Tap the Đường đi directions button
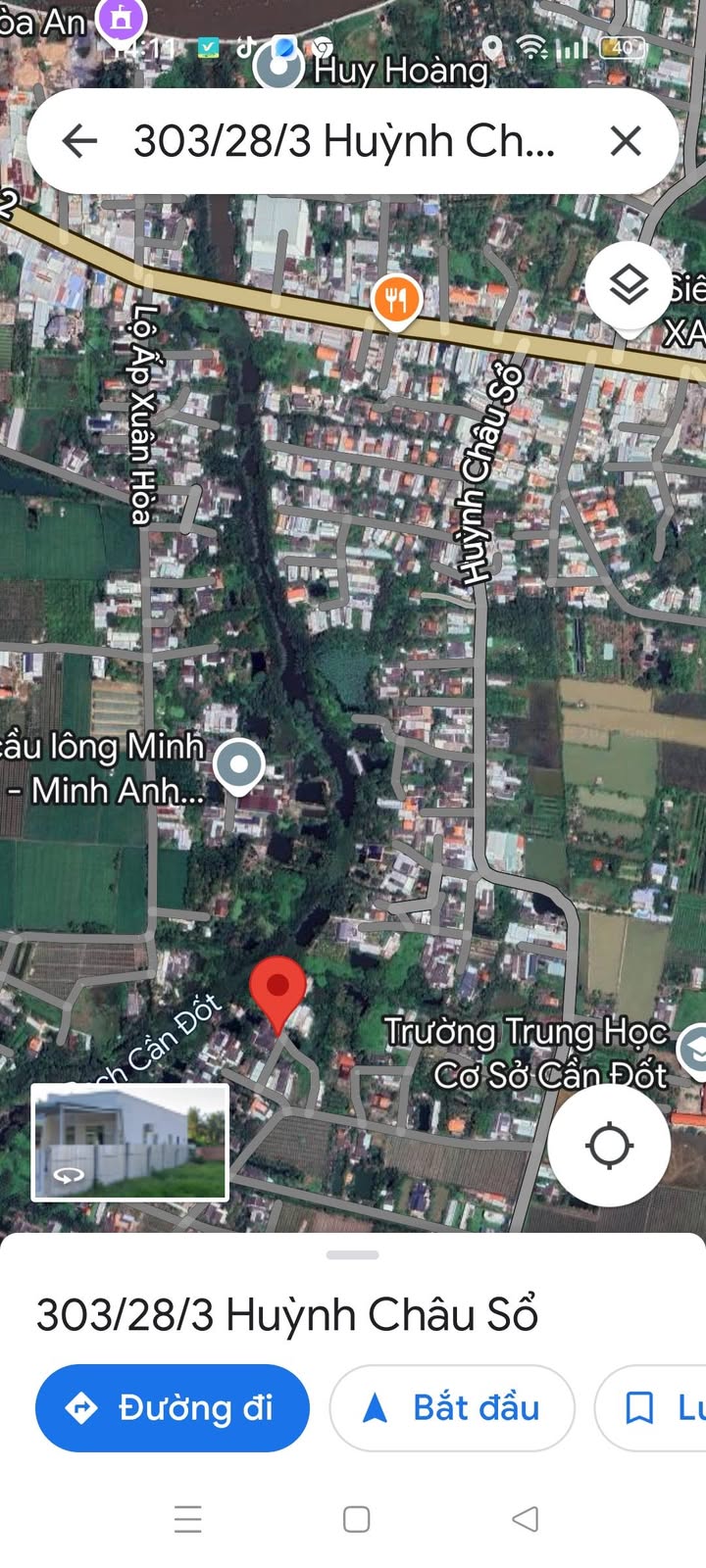Viewport: 706px width, 1568px height. 173,1408
